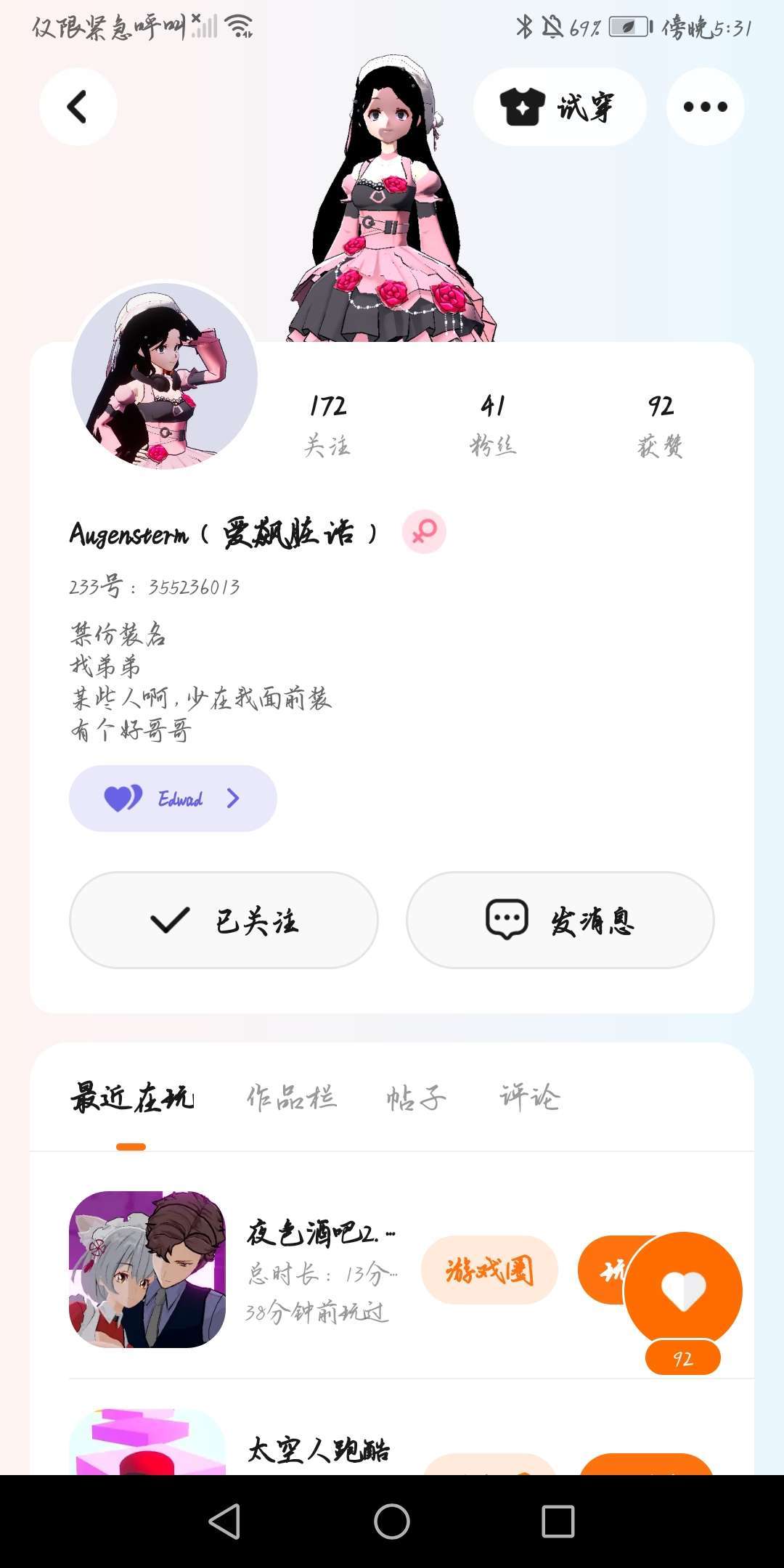
Task: Tap the 试穿 try-on button
Action: point(559,107)
